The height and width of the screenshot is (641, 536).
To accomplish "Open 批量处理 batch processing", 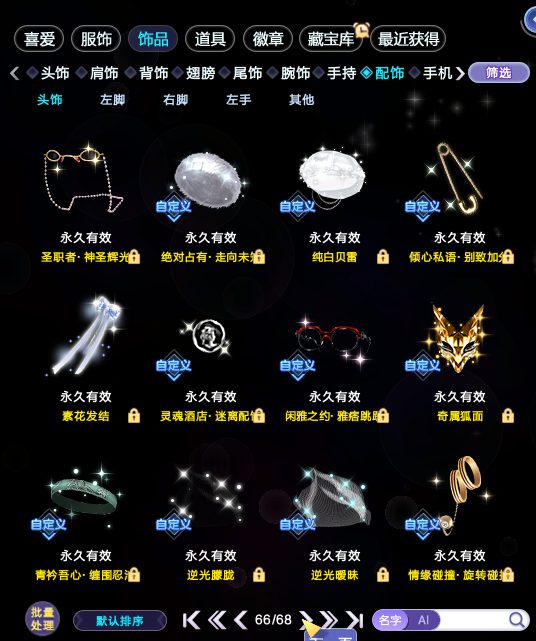I will 42,619.
